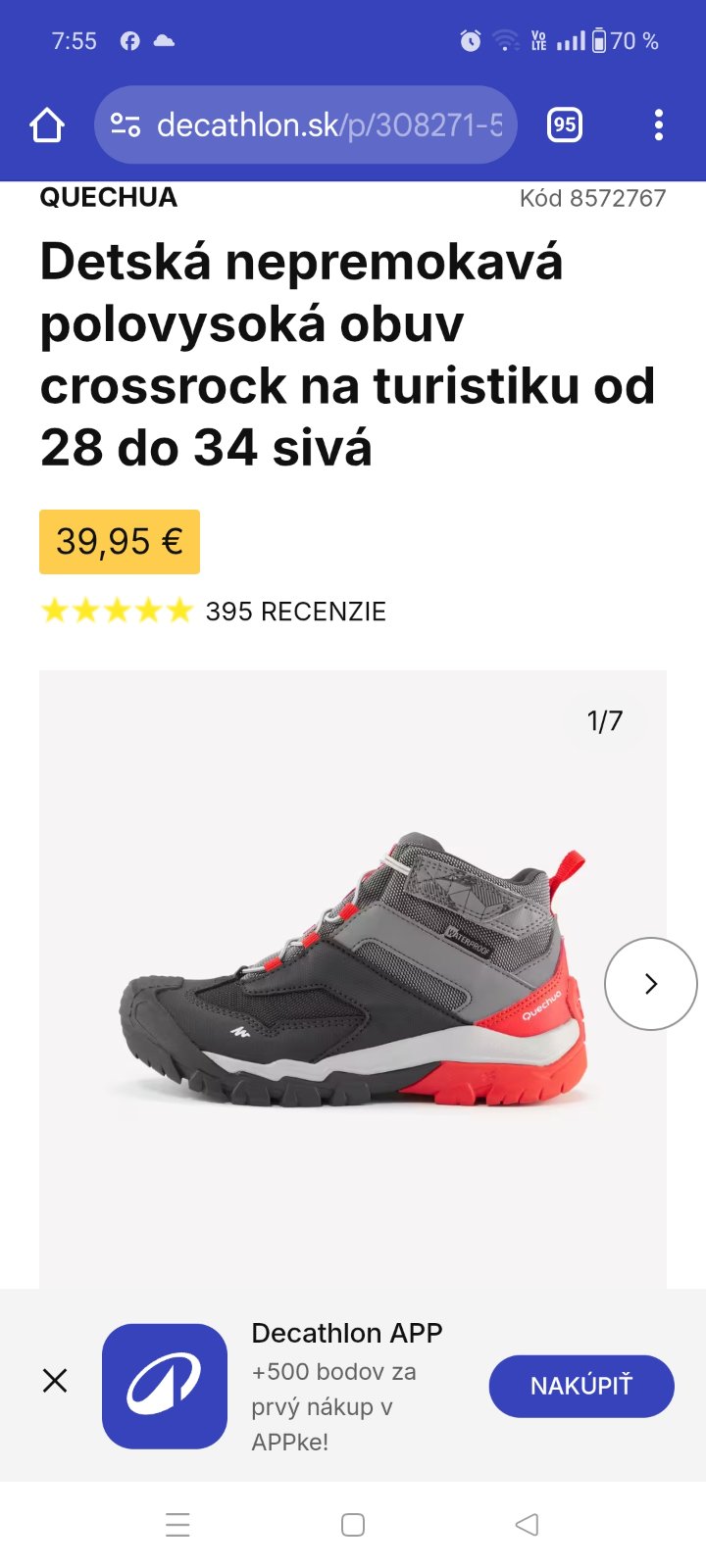Open the site information icon in the address bar

point(126,125)
